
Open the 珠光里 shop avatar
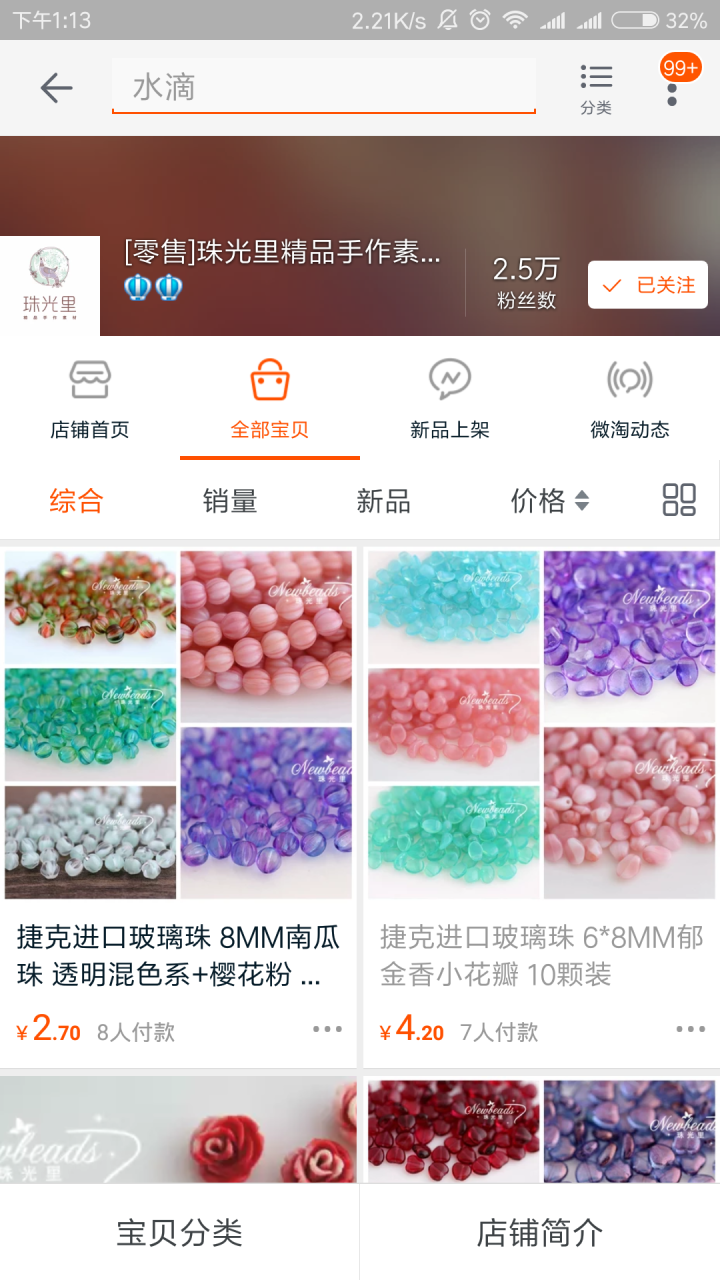(x=50, y=286)
